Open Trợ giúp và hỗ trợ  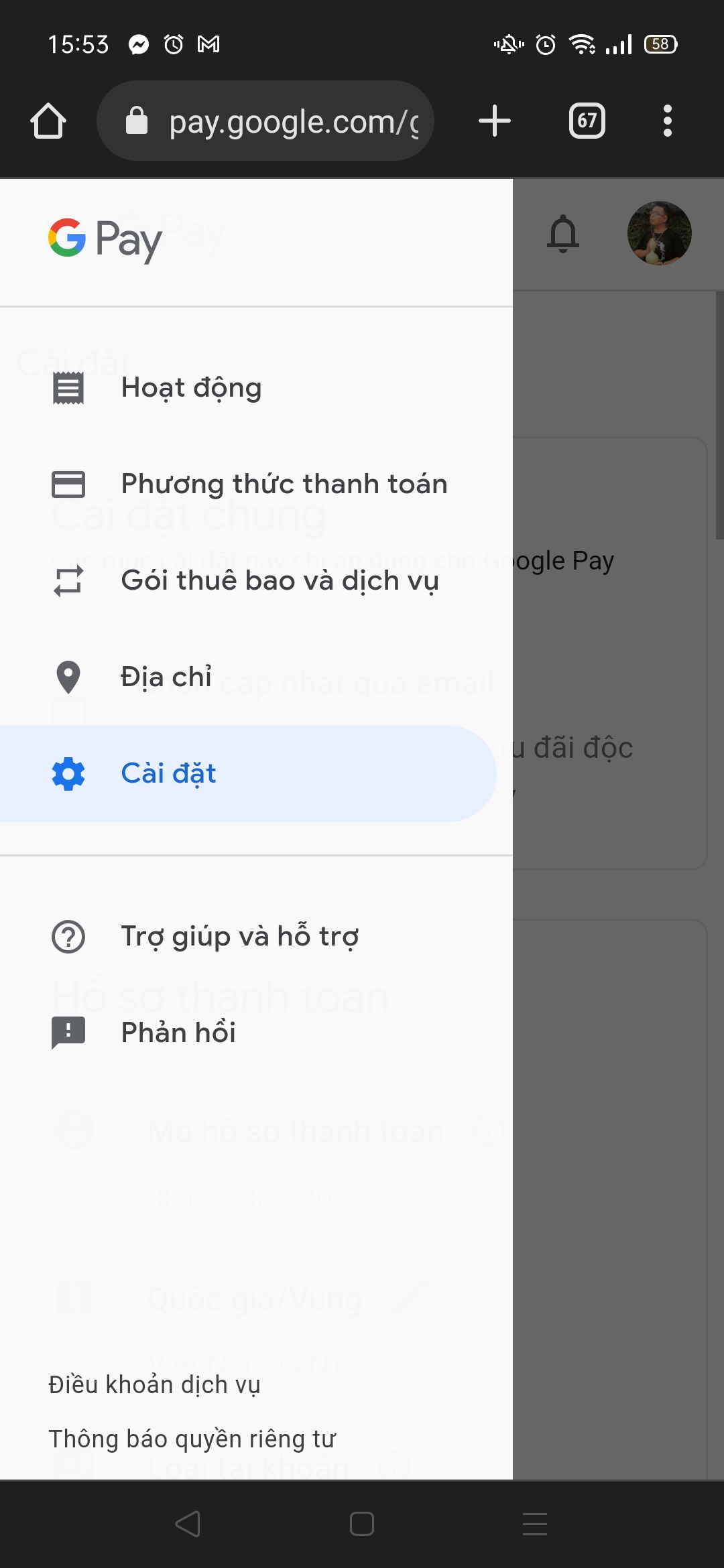[x=239, y=936]
